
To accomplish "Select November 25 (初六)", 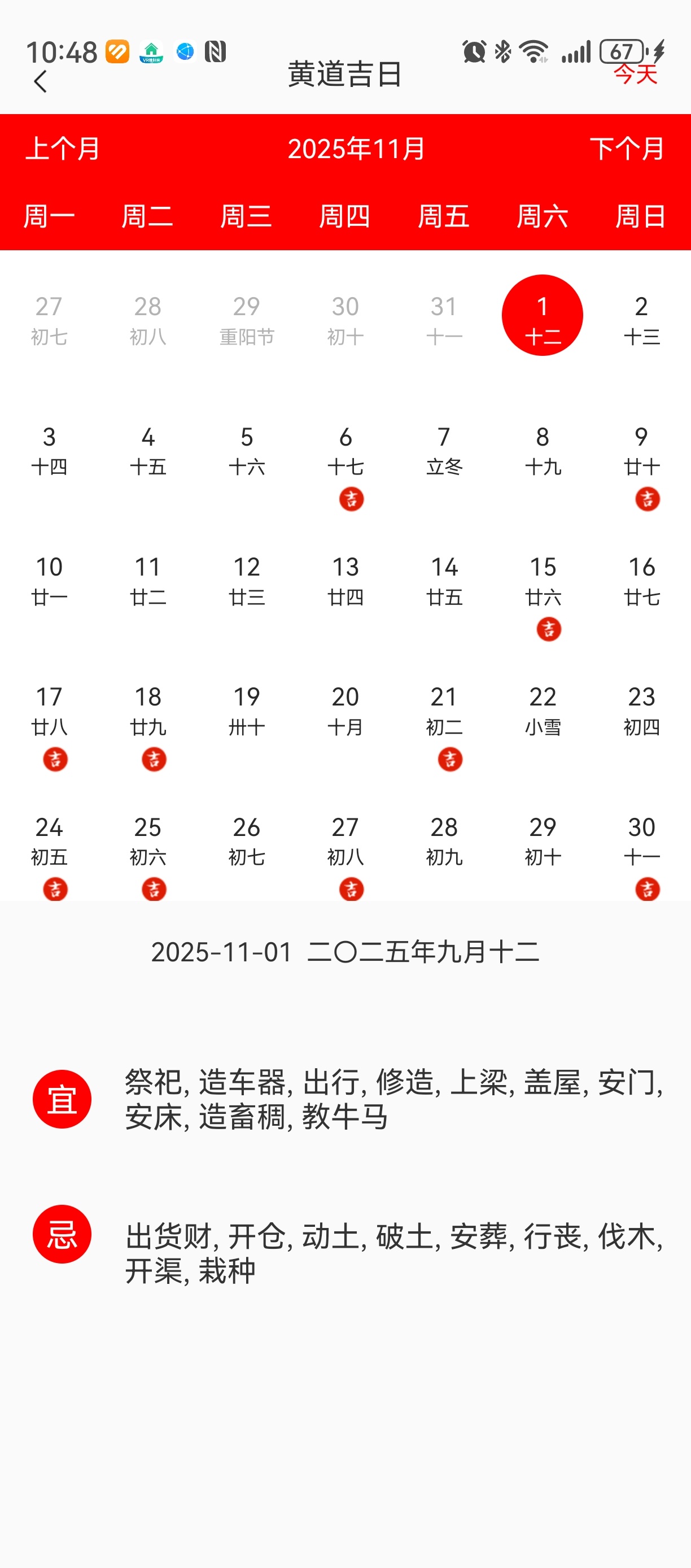I will tap(148, 856).
